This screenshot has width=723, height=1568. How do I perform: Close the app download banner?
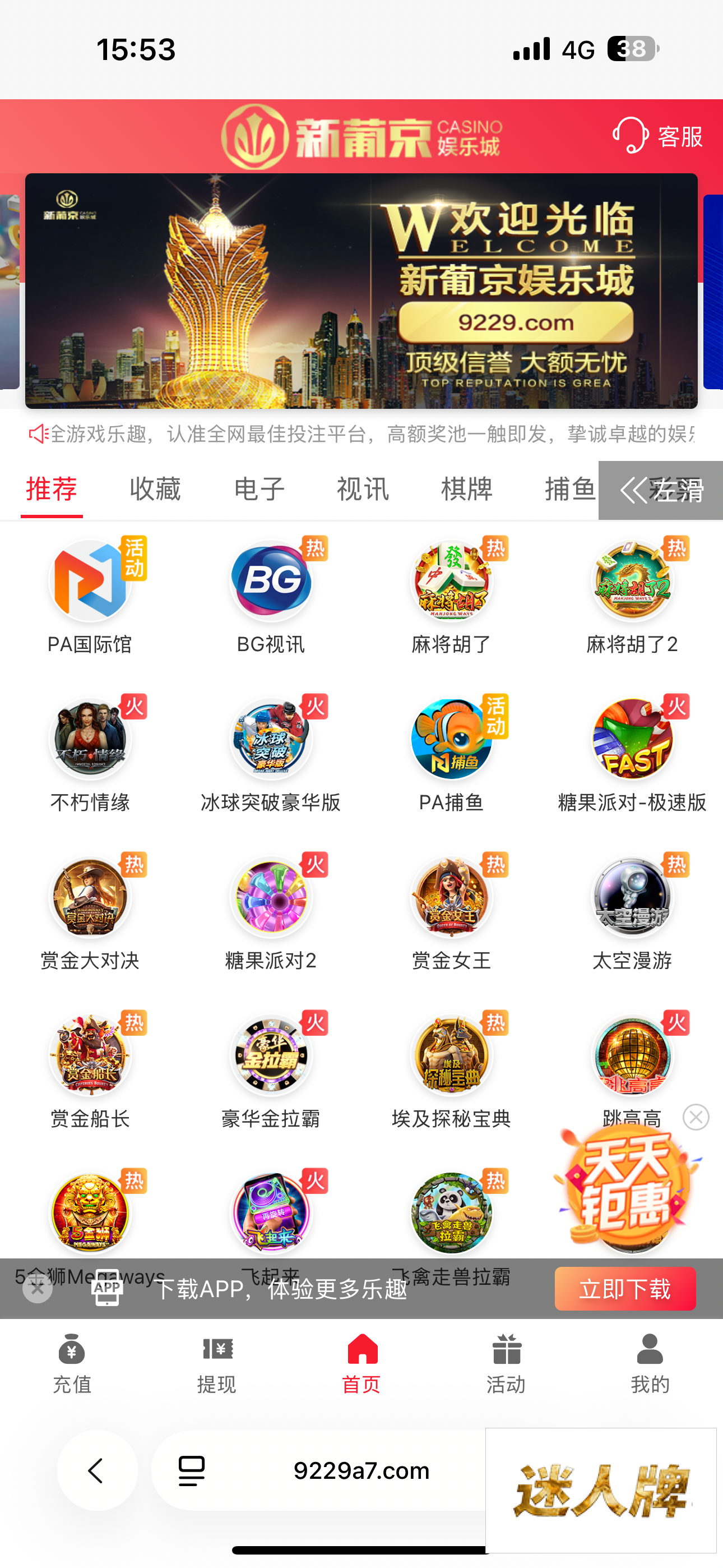pos(38,1288)
